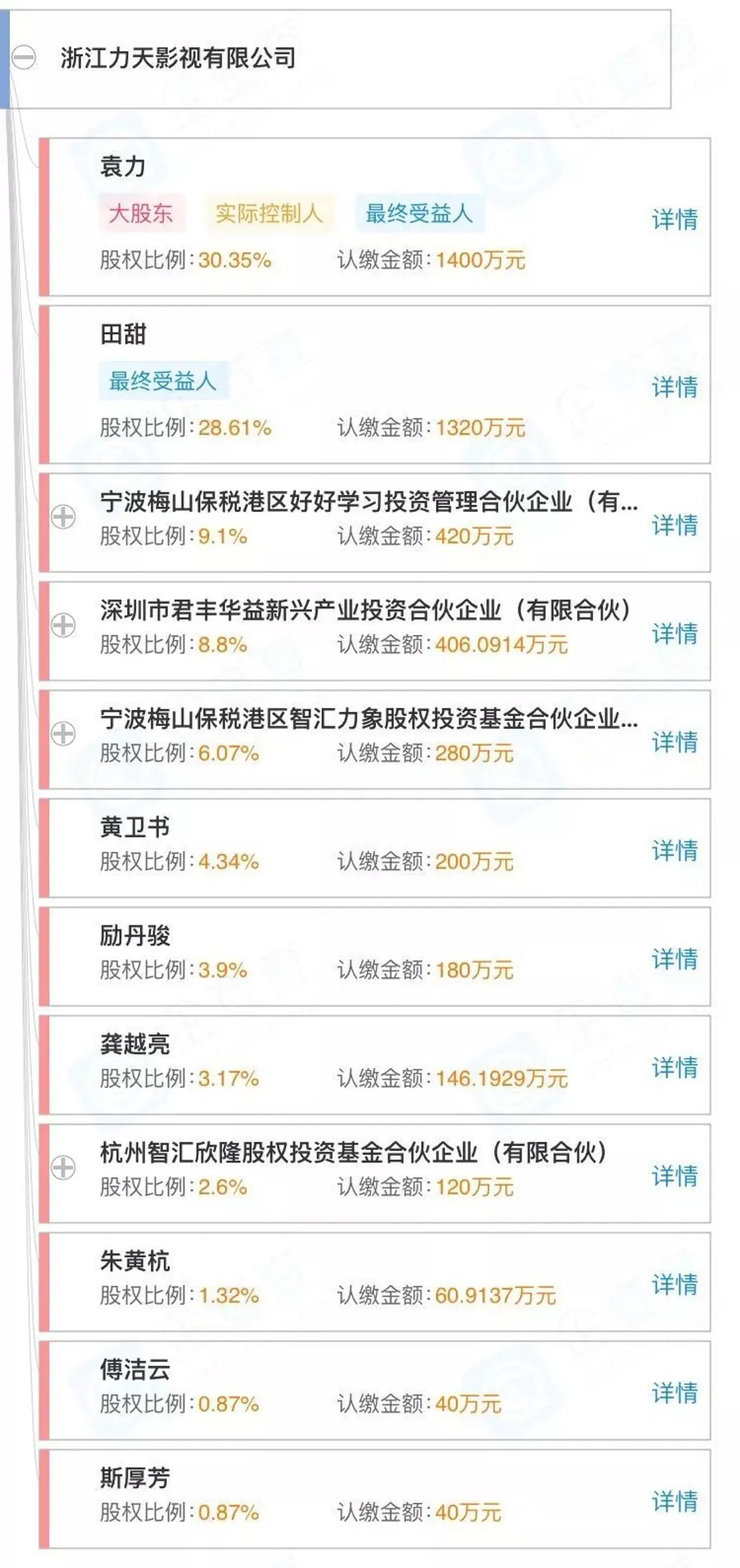This screenshot has height=1568, width=740.
Task: Open 详情 for shareholder 朱黄杭
Action: [x=673, y=1284]
